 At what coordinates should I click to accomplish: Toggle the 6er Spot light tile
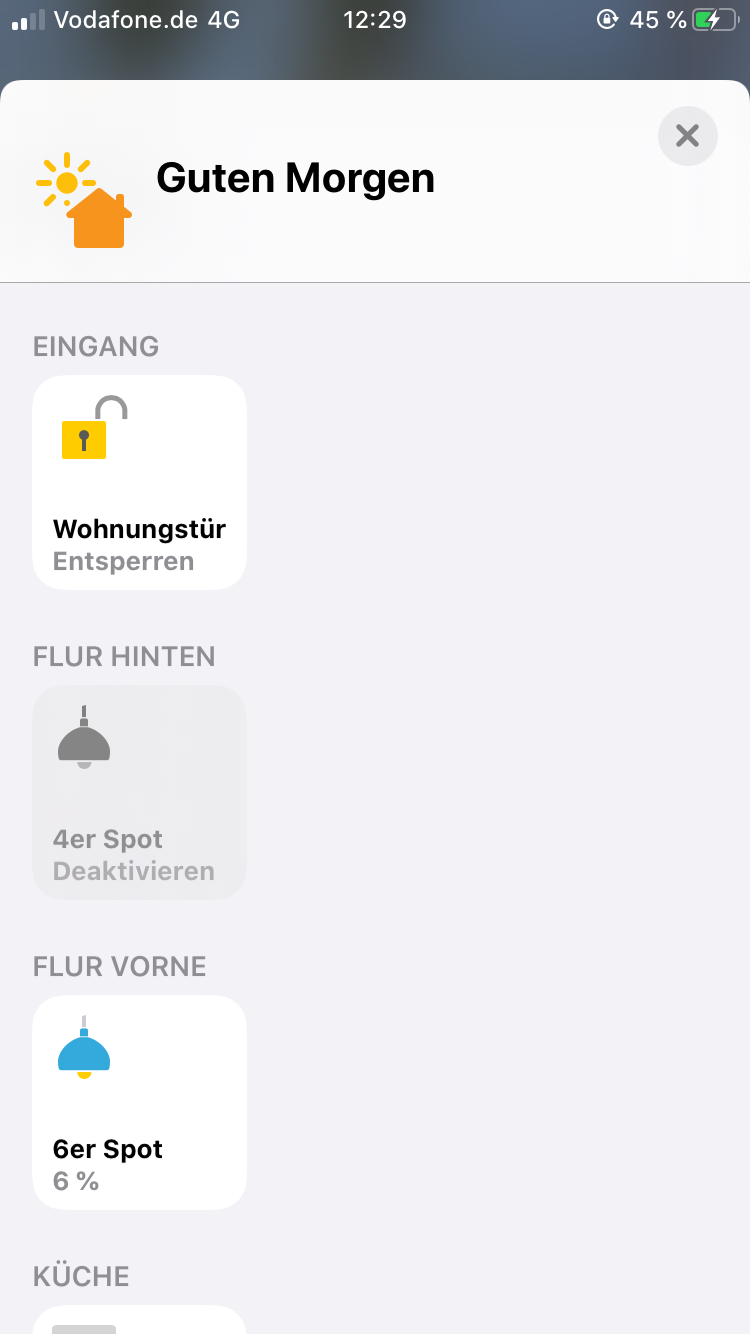click(139, 1102)
